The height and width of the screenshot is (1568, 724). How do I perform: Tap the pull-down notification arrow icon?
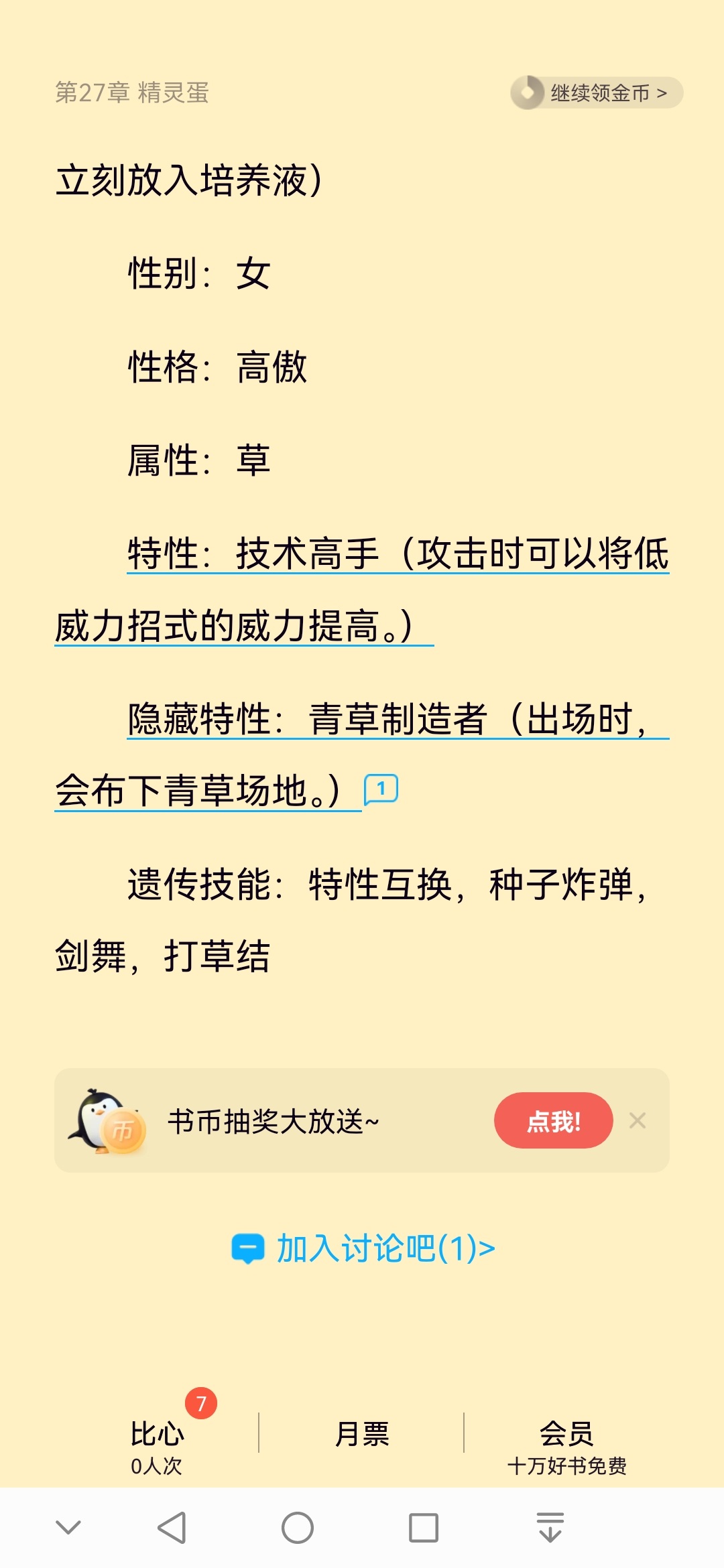tap(550, 1527)
